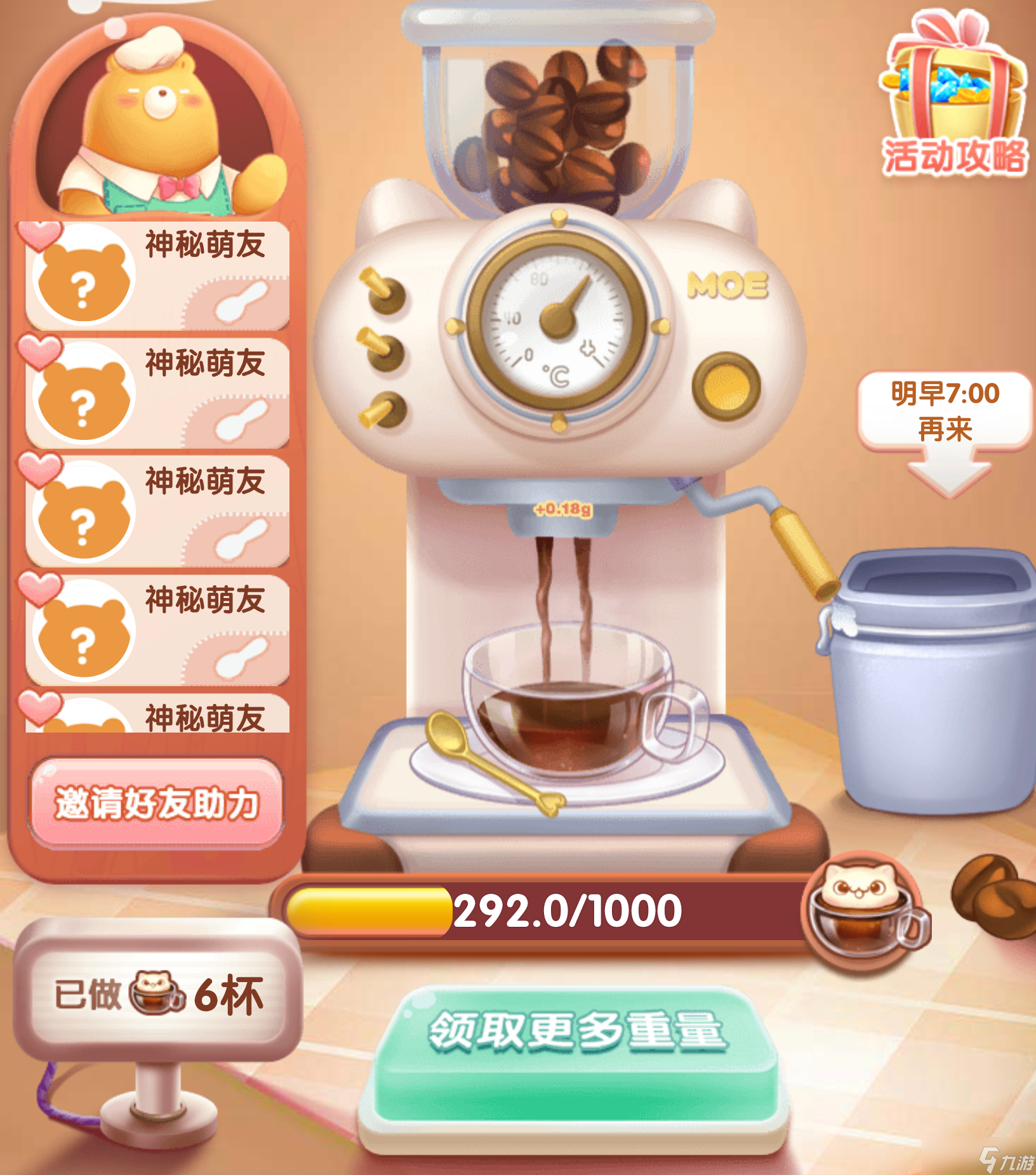This screenshot has height=1175, width=1036.
Task: Open the 已做6杯 cups sign
Action: click(157, 993)
